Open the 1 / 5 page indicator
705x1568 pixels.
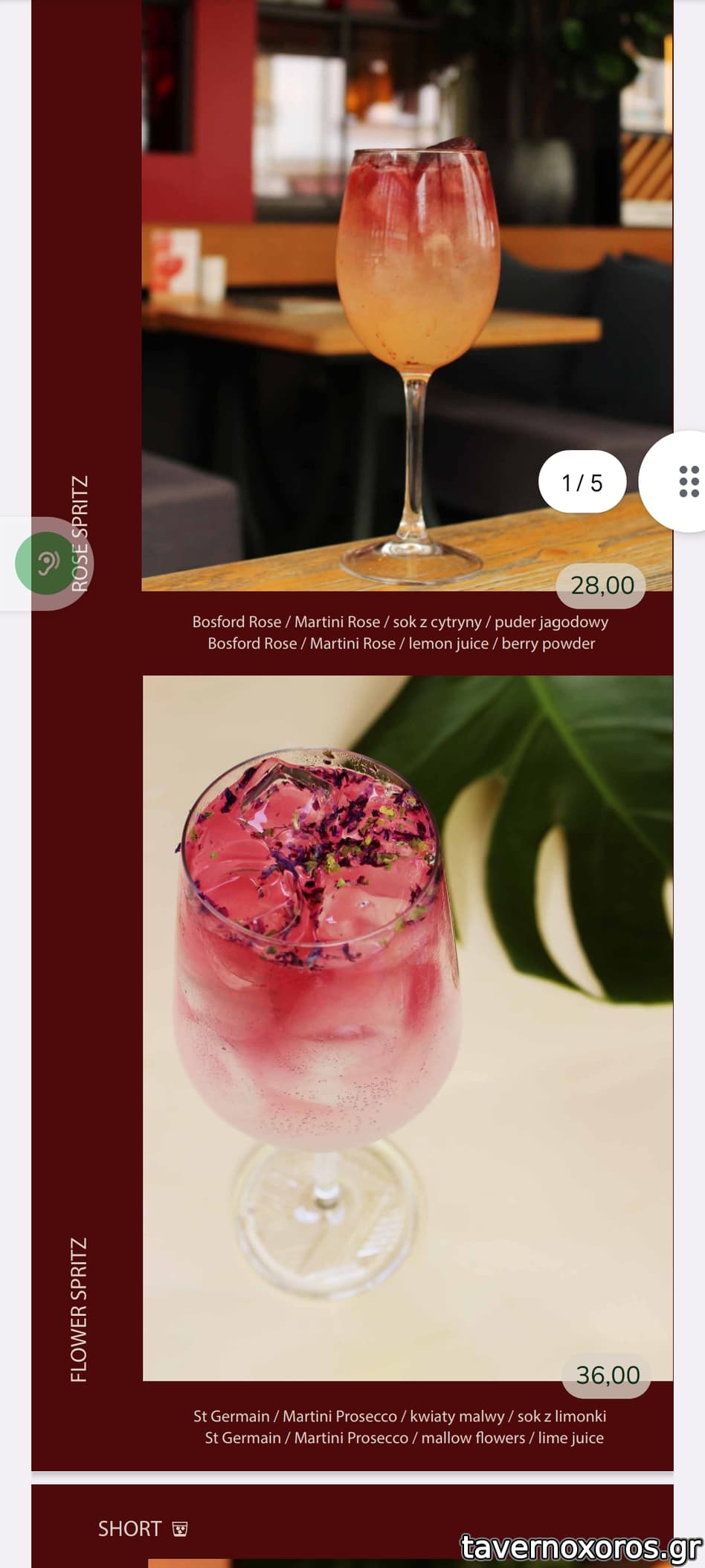582,482
